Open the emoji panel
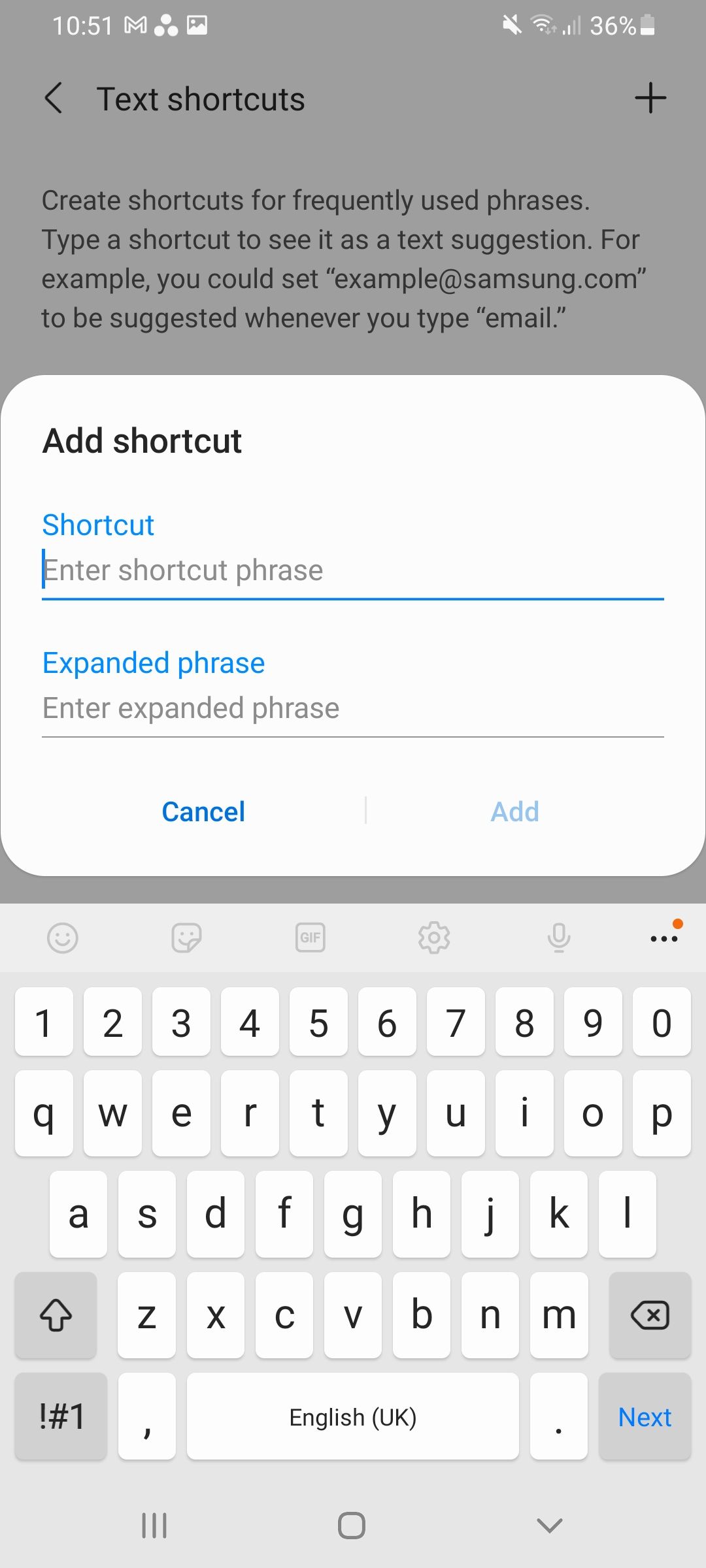This screenshot has height=1568, width=706. tap(63, 938)
